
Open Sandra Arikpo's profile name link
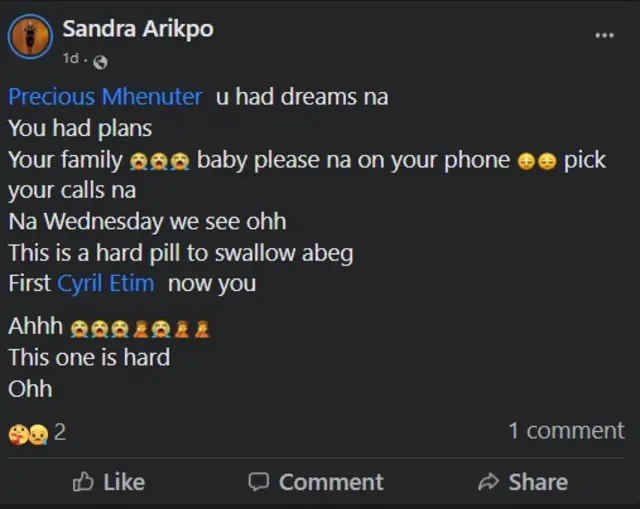137,28
